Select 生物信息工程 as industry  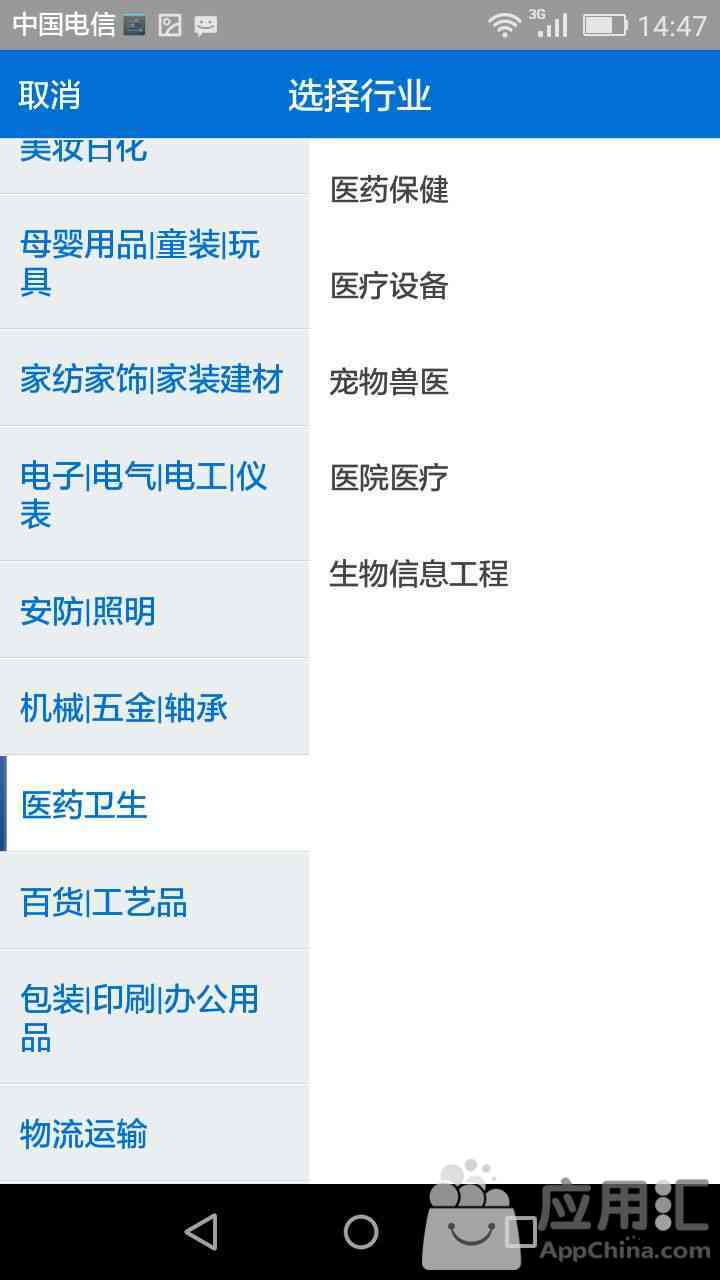[419, 574]
